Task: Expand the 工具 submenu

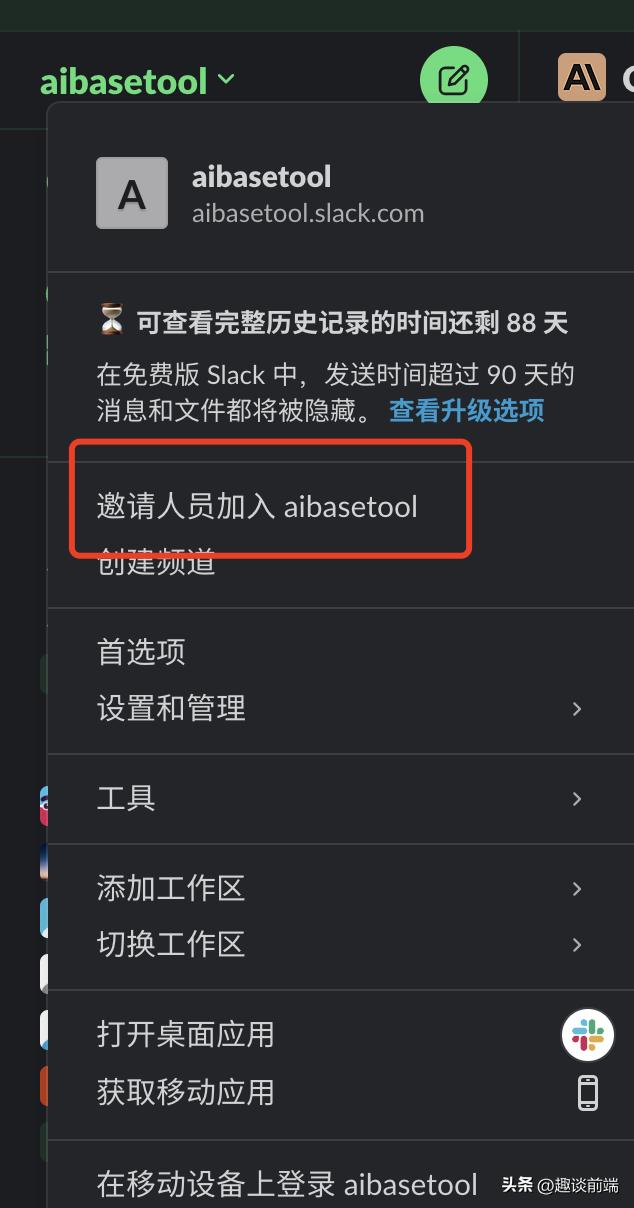Action: 126,798
